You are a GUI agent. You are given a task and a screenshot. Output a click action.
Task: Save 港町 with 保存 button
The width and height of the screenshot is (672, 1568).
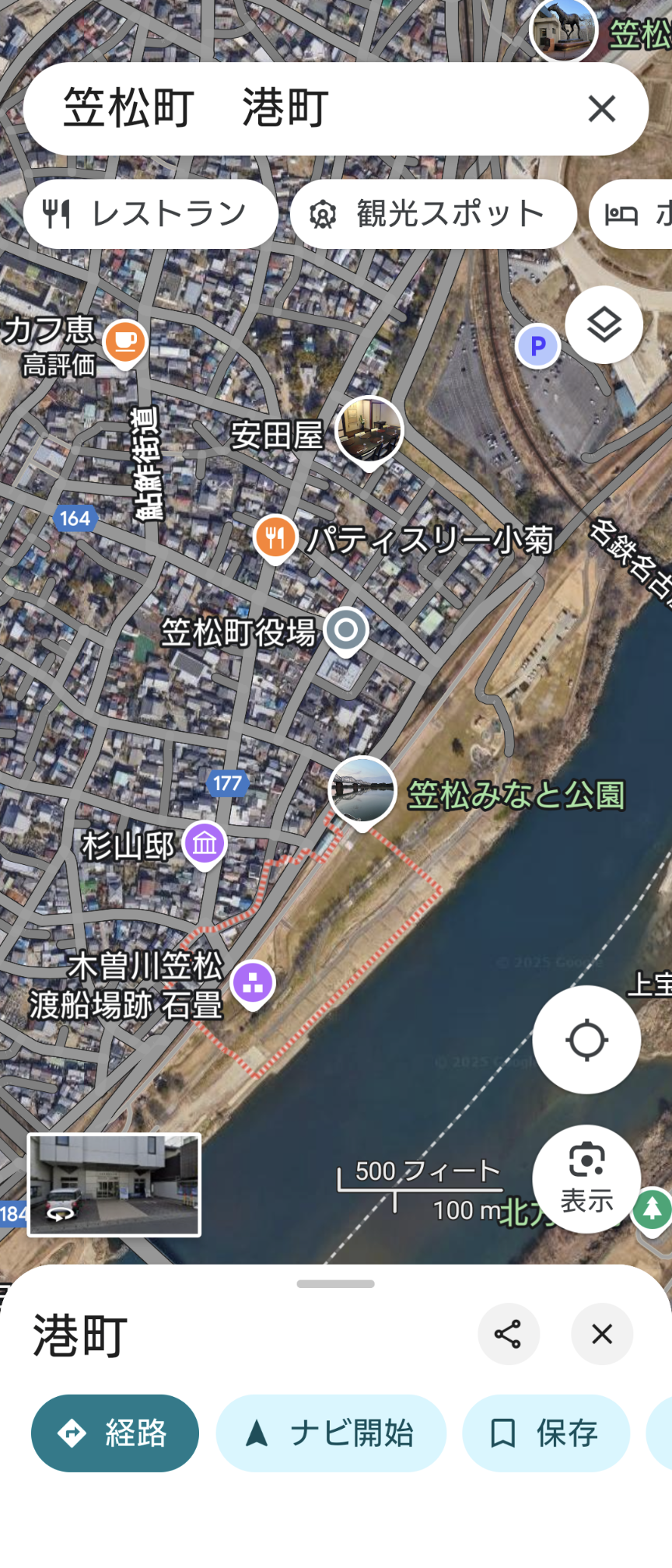tap(545, 1433)
